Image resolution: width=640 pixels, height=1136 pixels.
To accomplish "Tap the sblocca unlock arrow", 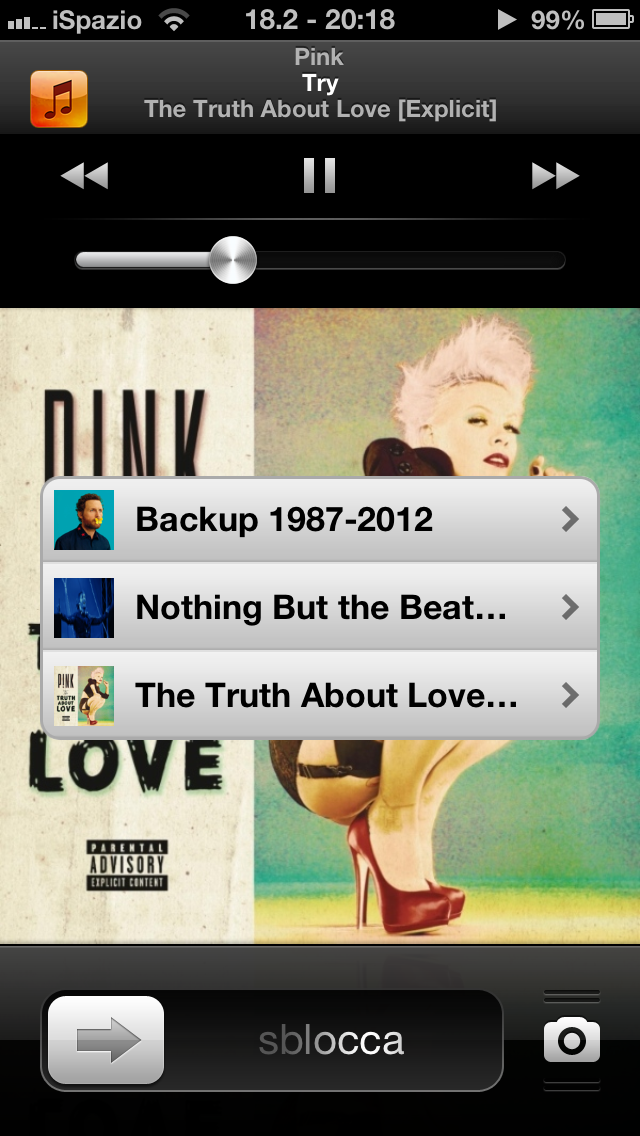I will (106, 1041).
